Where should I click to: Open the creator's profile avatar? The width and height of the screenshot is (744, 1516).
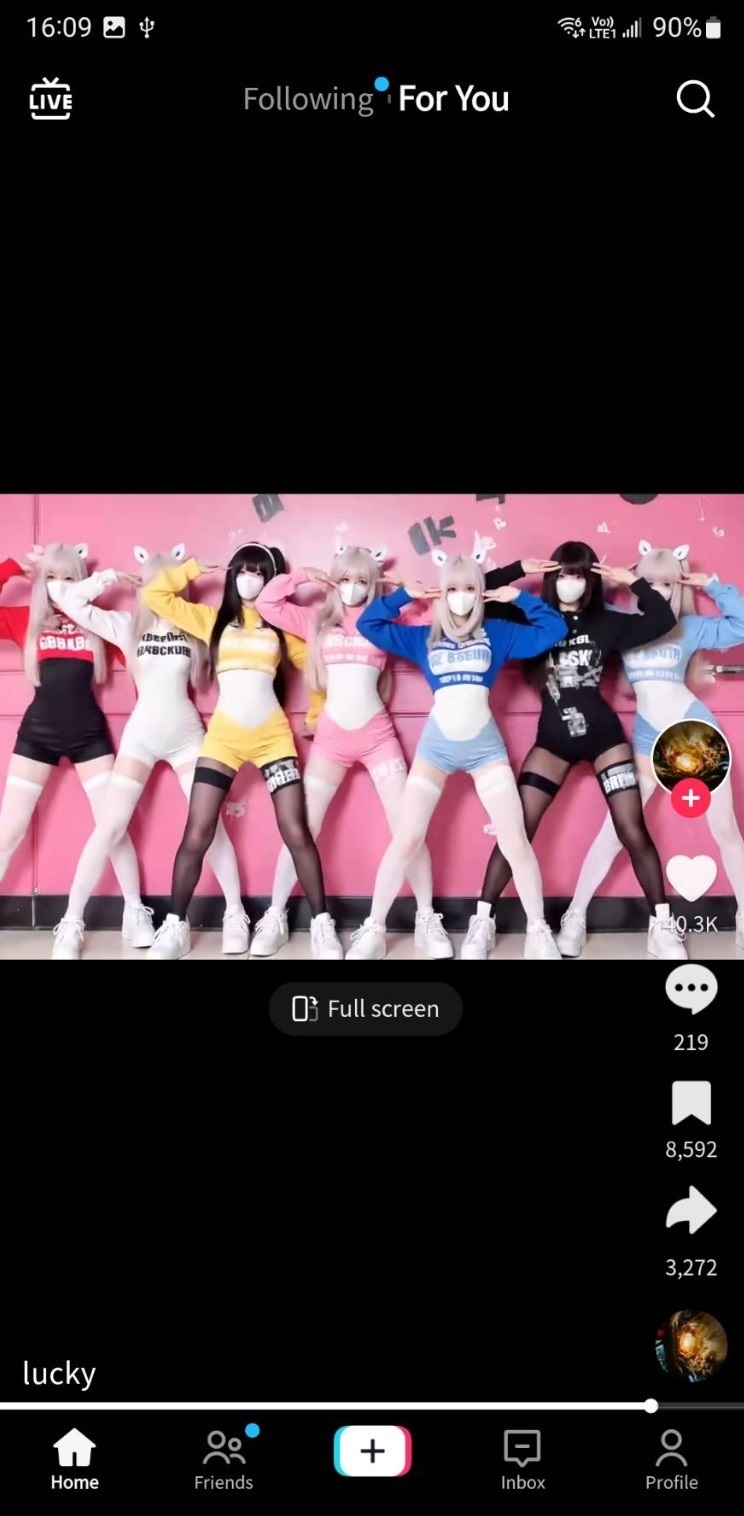click(691, 755)
